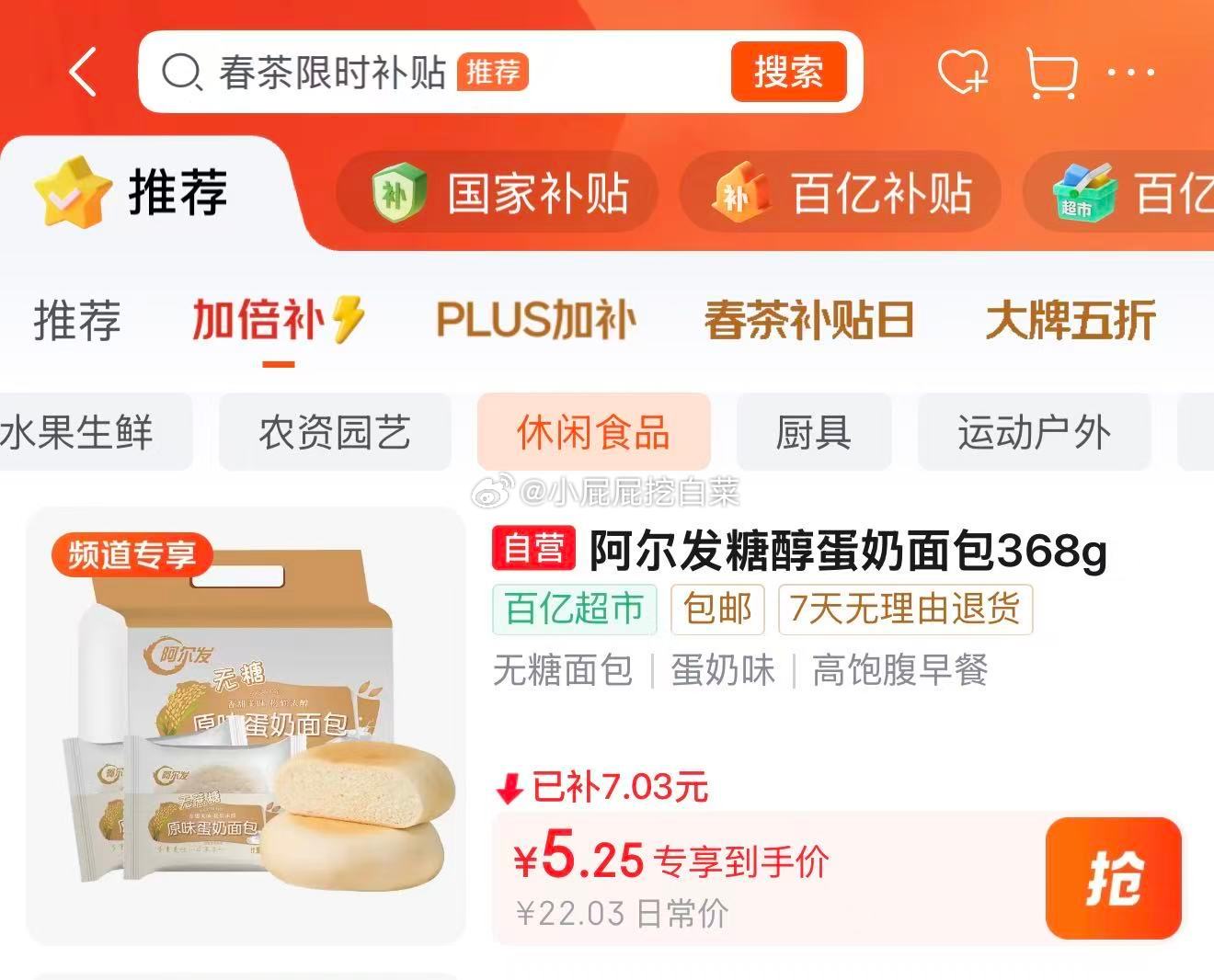Choose the 运动户外 category chip

[x=1034, y=432]
